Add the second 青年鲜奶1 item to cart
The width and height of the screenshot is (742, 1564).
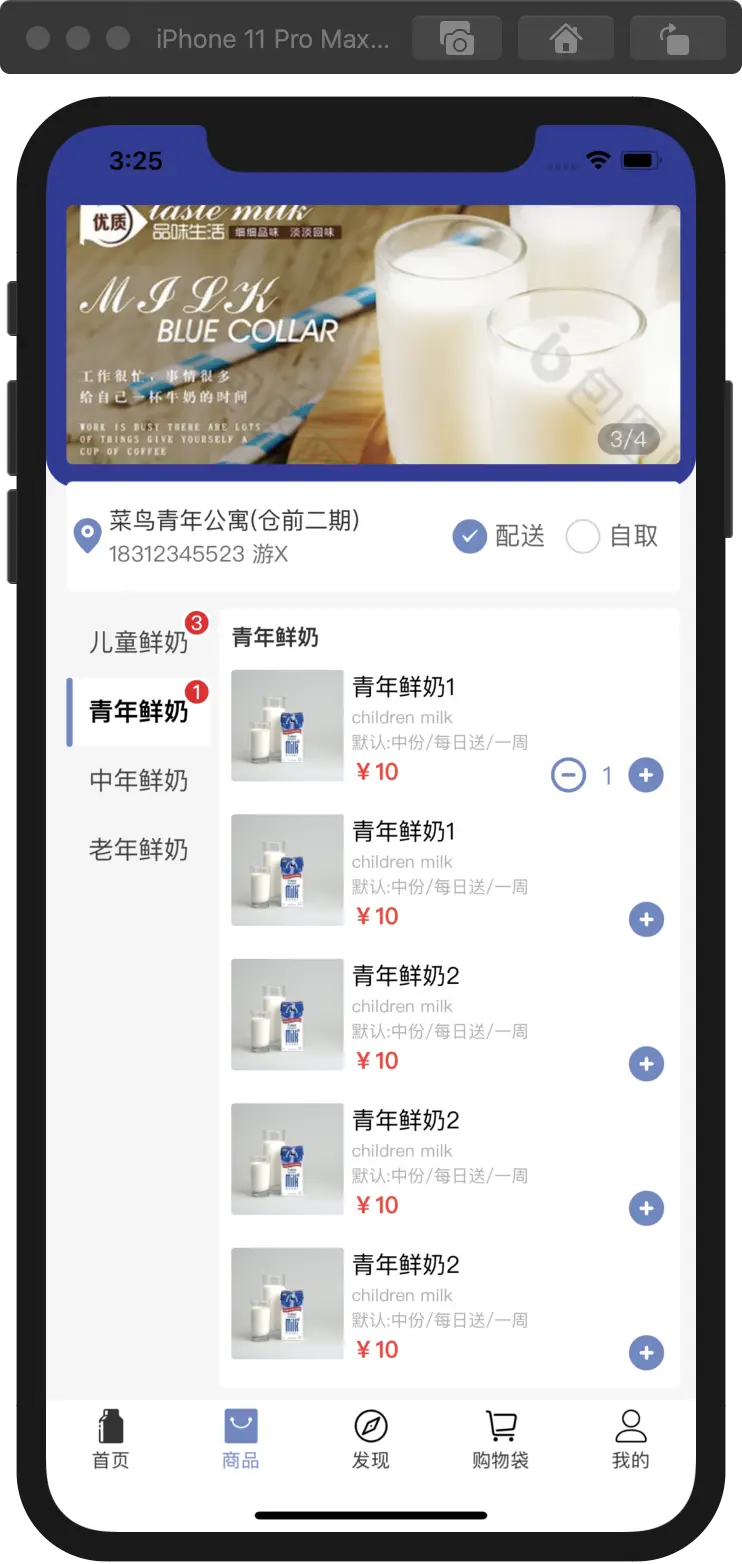pyautogui.click(x=646, y=919)
